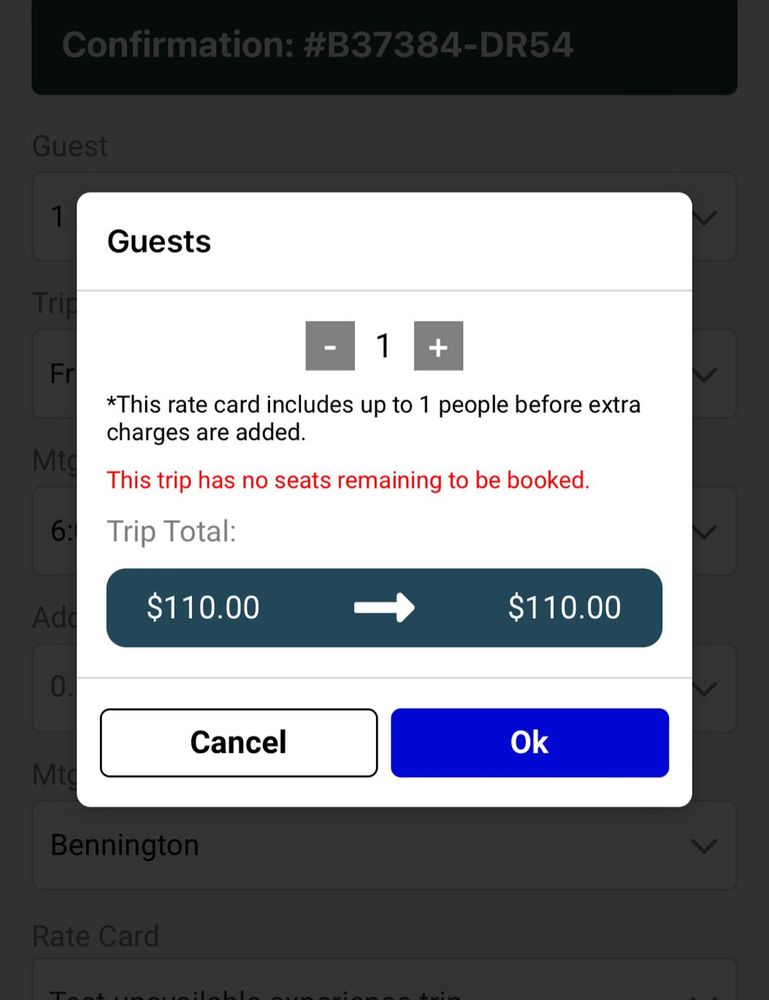769x1000 pixels.
Task: Confirm guests with Ok
Action: tap(529, 742)
